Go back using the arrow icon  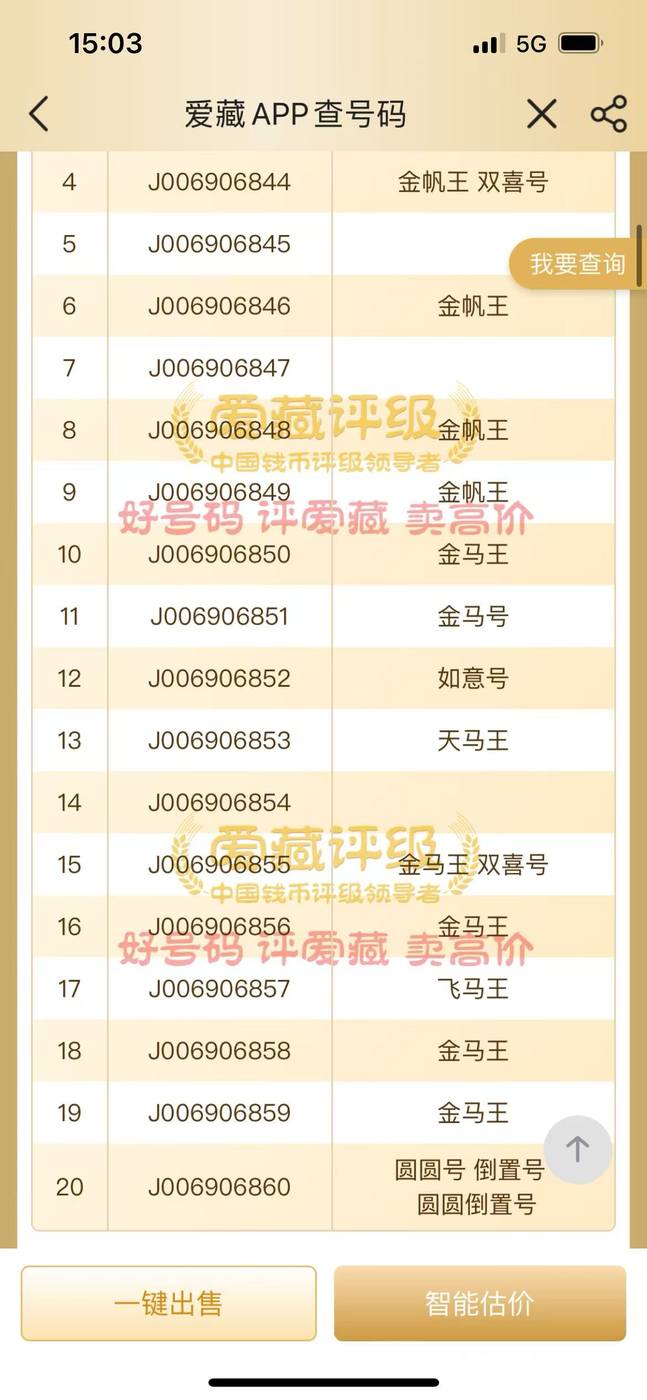(38, 114)
